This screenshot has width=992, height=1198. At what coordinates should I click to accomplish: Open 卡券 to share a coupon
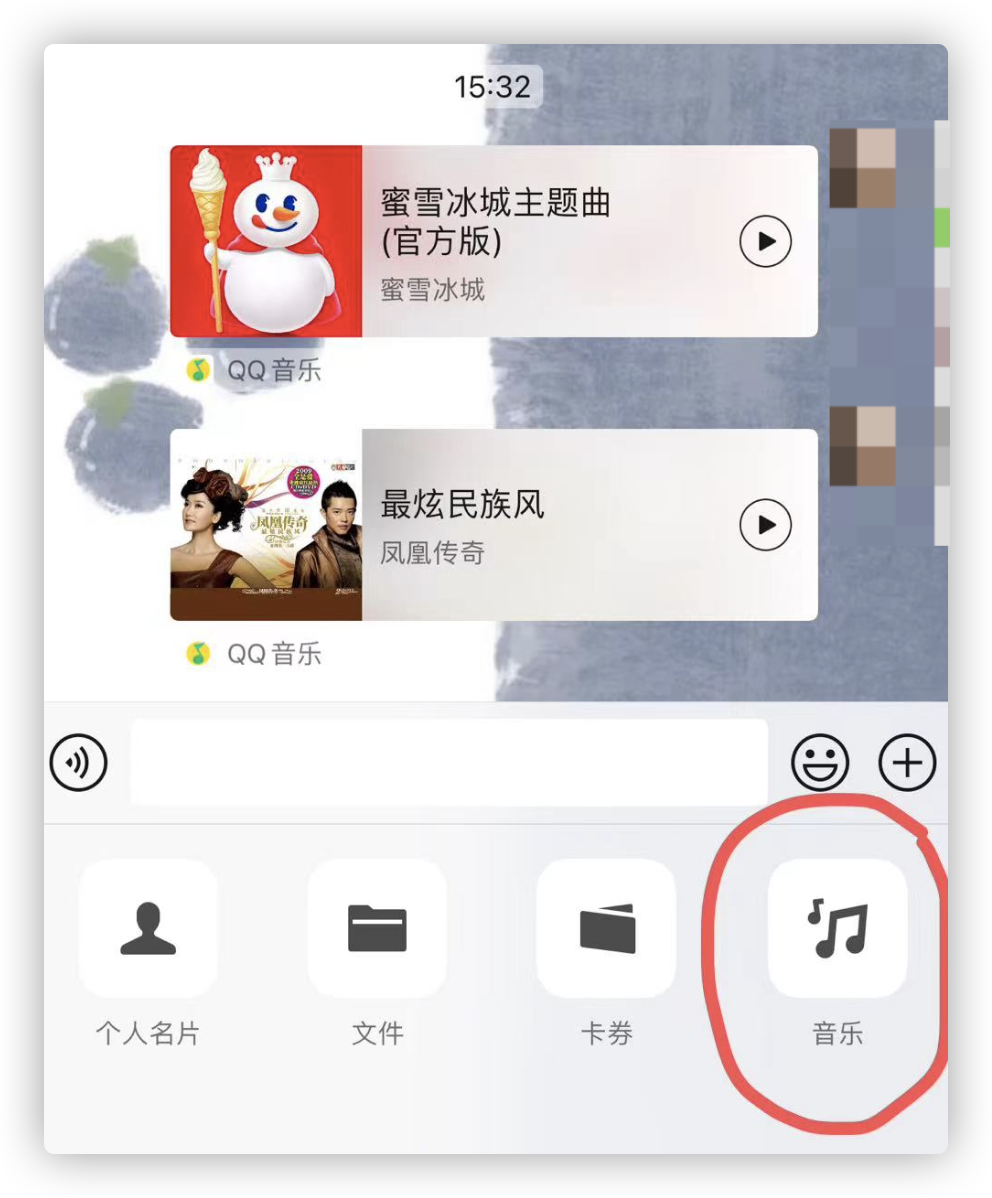(606, 928)
